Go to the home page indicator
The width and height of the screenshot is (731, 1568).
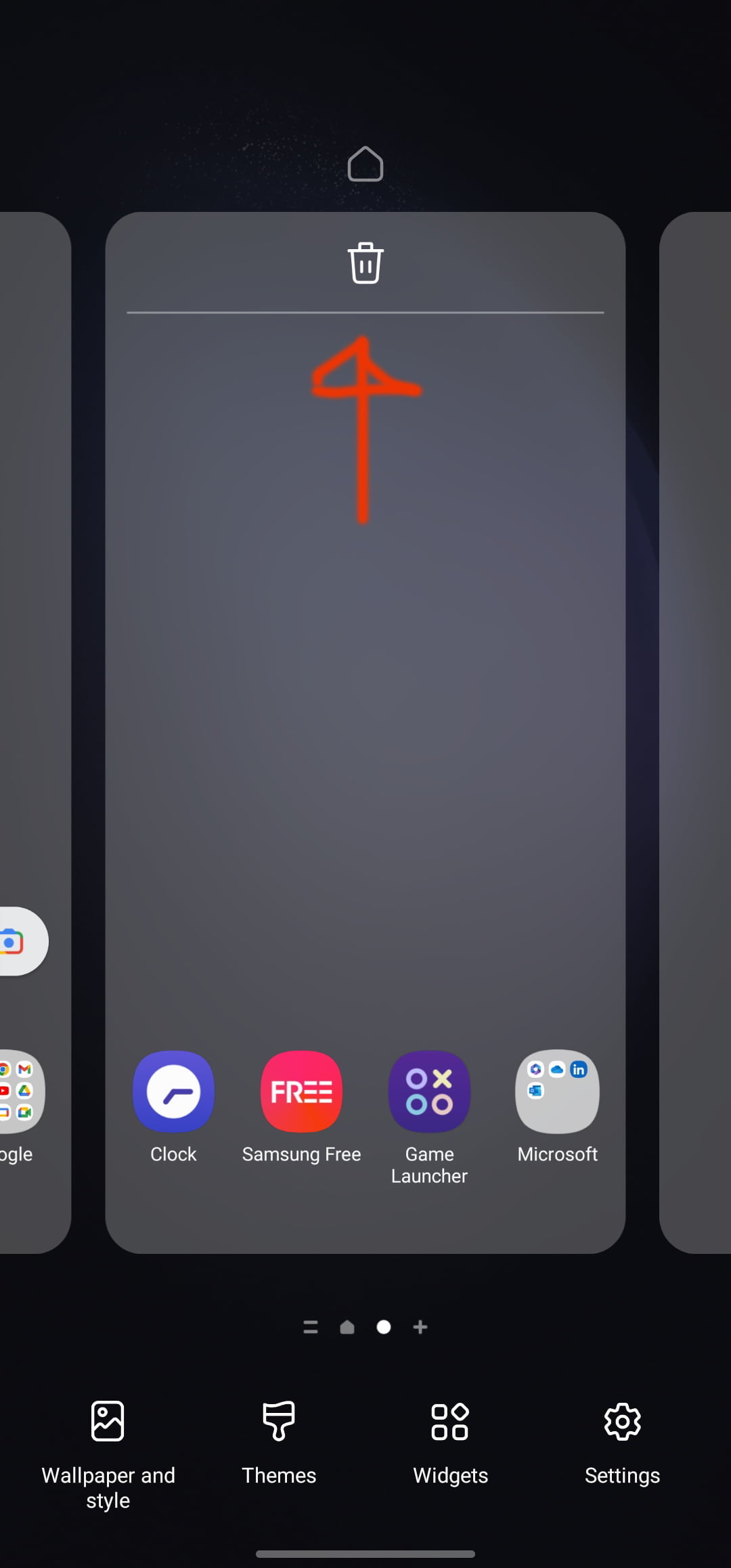[347, 1327]
